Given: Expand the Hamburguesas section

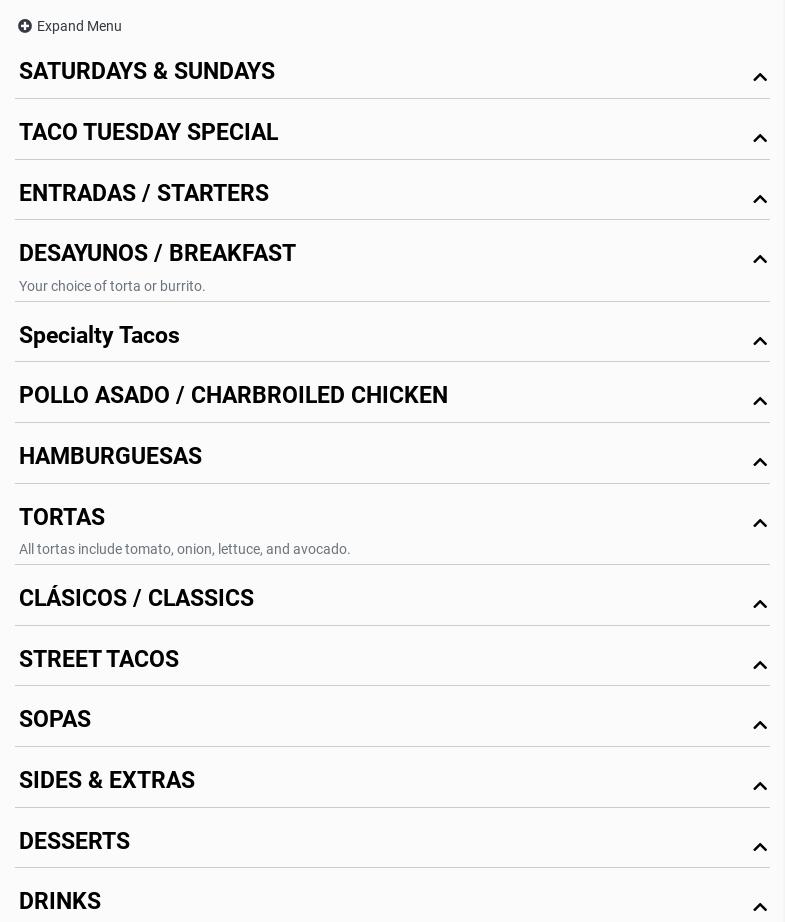Looking at the screenshot, I should pos(111,457).
